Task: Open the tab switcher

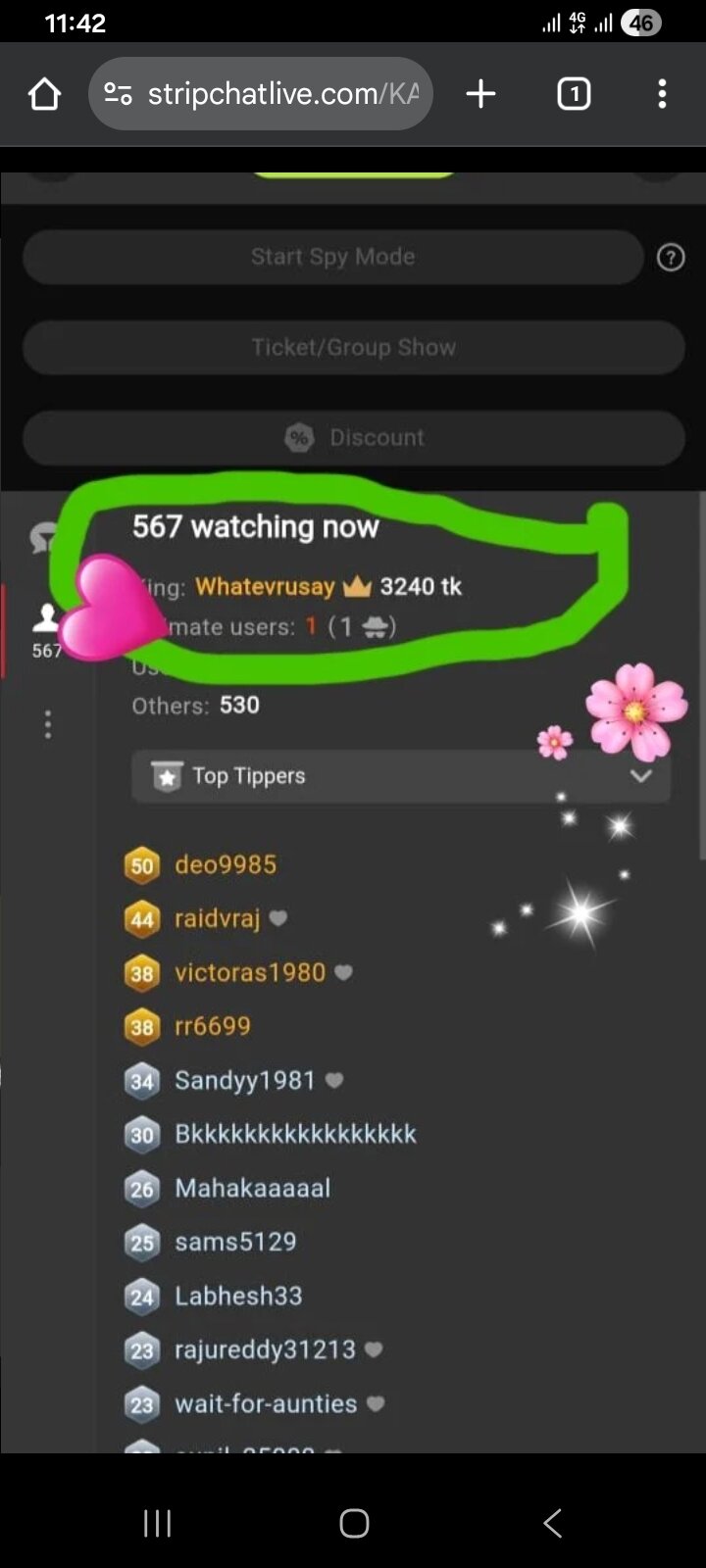Action: pos(574,94)
